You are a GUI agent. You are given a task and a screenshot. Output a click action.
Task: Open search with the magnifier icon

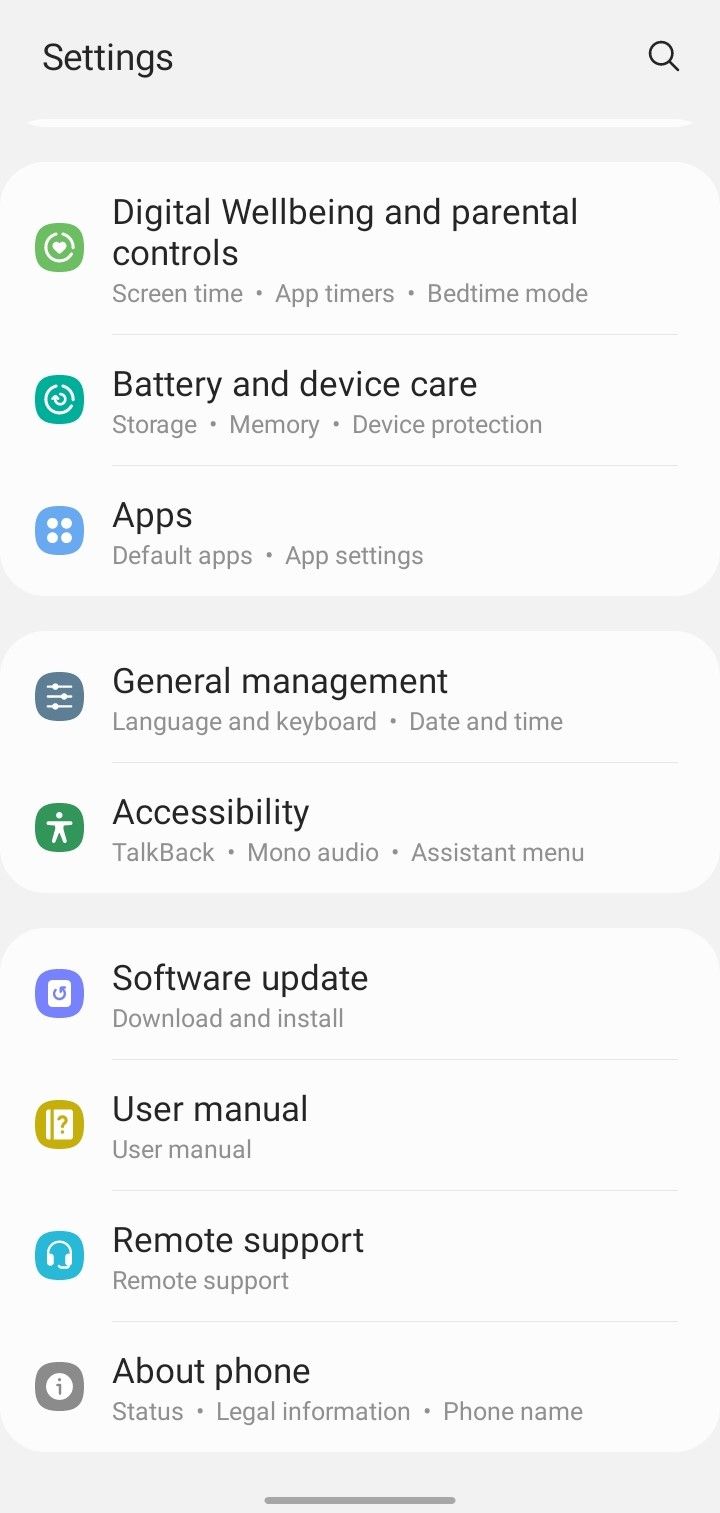pos(663,57)
